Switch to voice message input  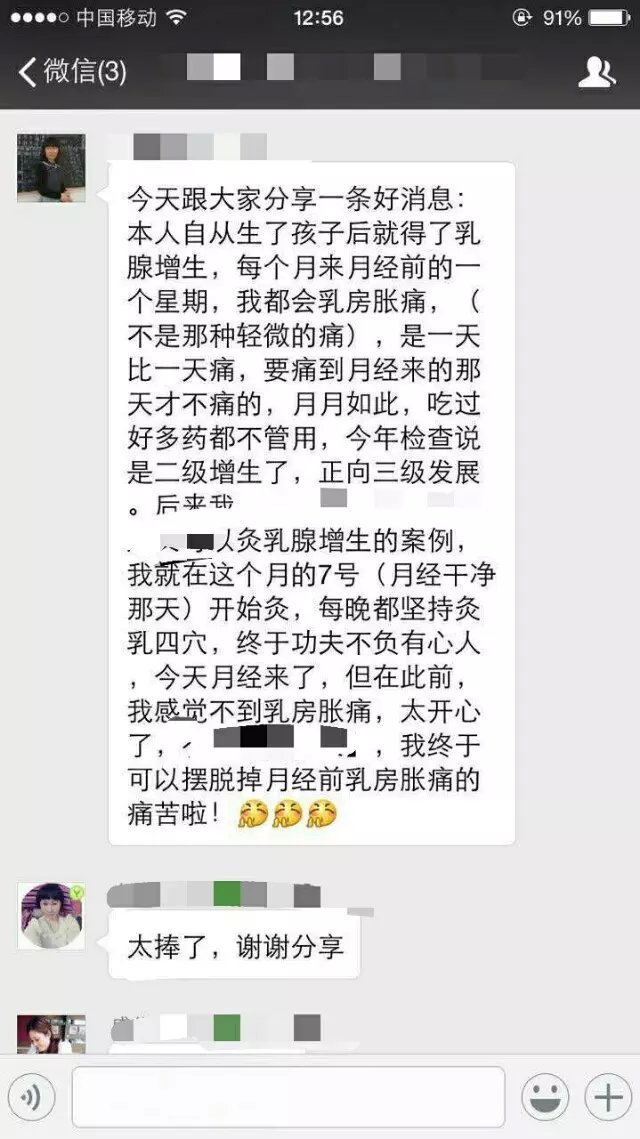pyautogui.click(x=36, y=1098)
